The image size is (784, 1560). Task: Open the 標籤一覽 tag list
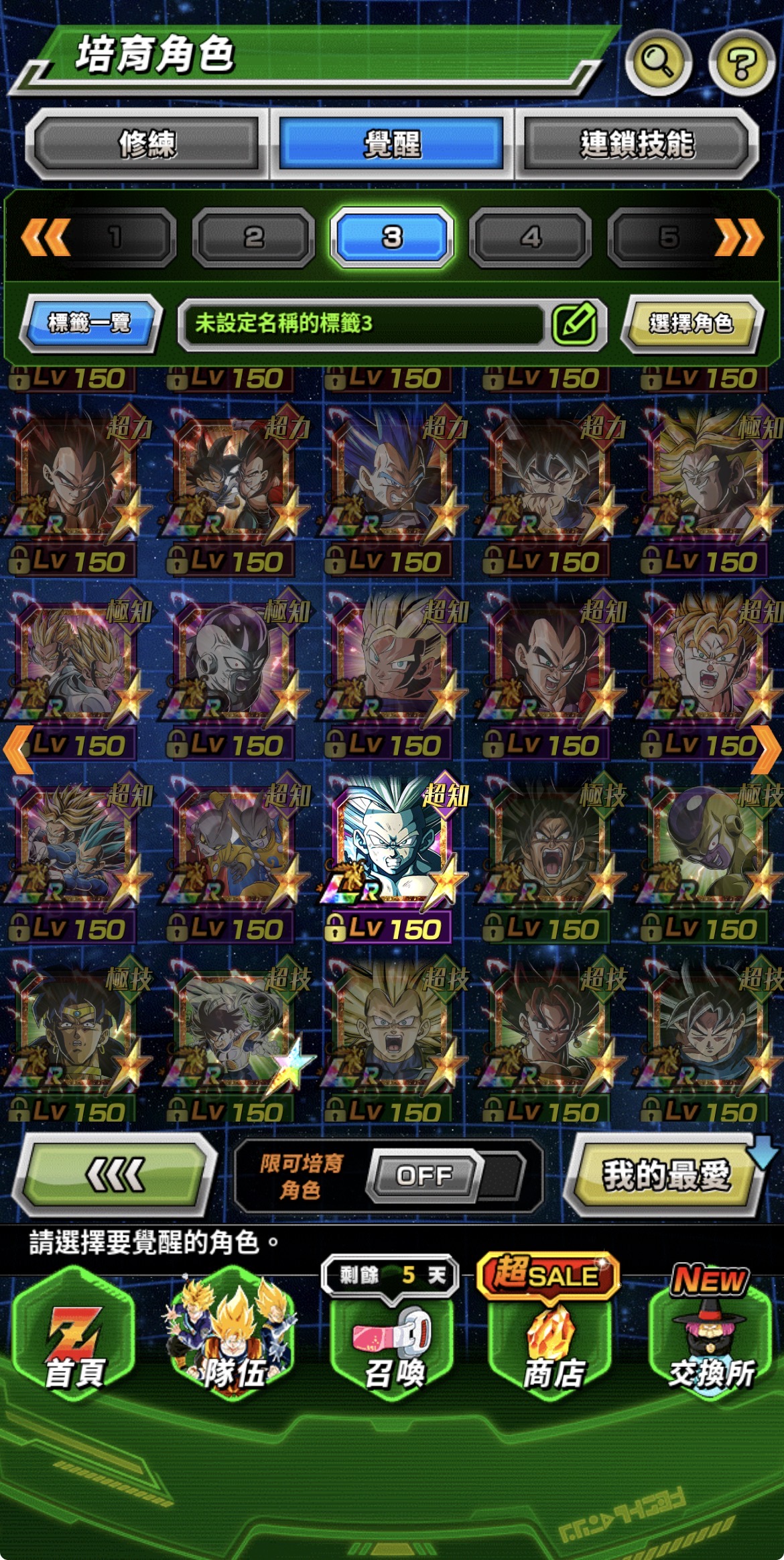[x=90, y=323]
